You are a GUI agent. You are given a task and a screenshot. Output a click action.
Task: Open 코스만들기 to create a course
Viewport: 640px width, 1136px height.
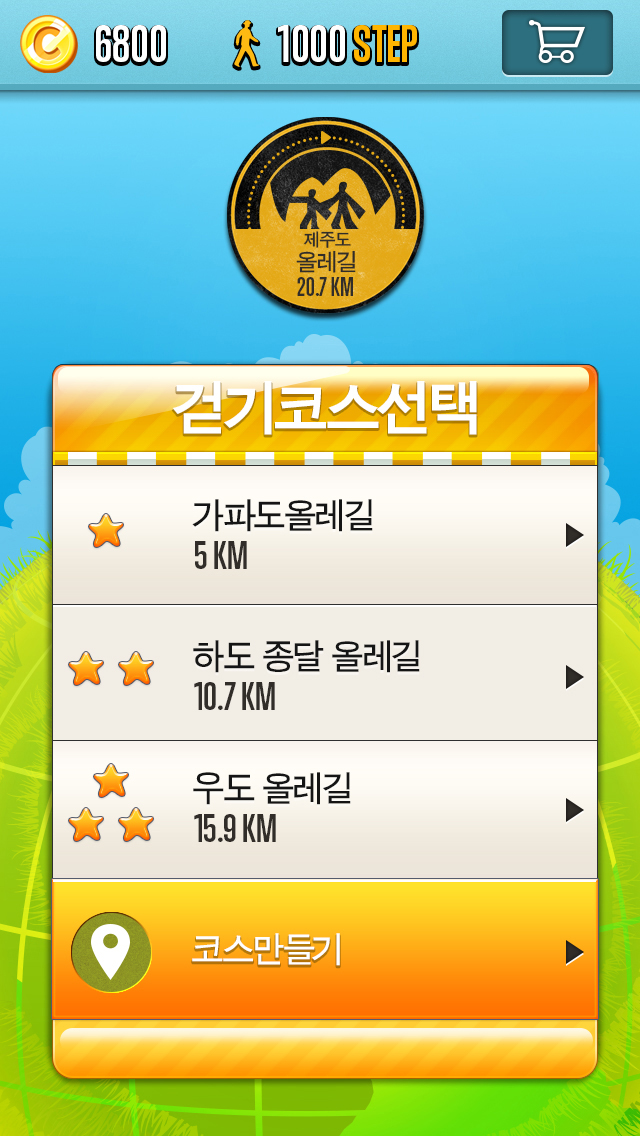click(325, 951)
